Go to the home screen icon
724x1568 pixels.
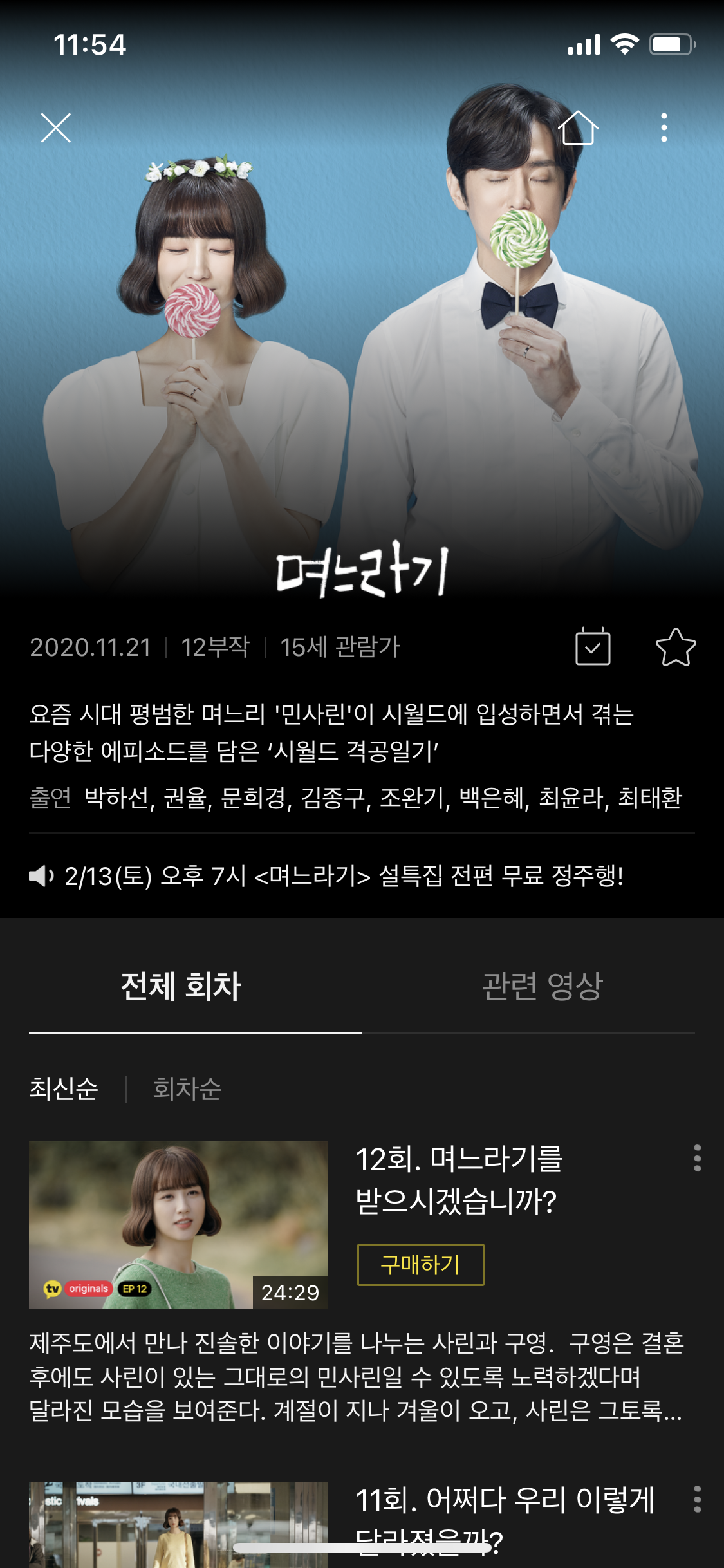coord(577,127)
